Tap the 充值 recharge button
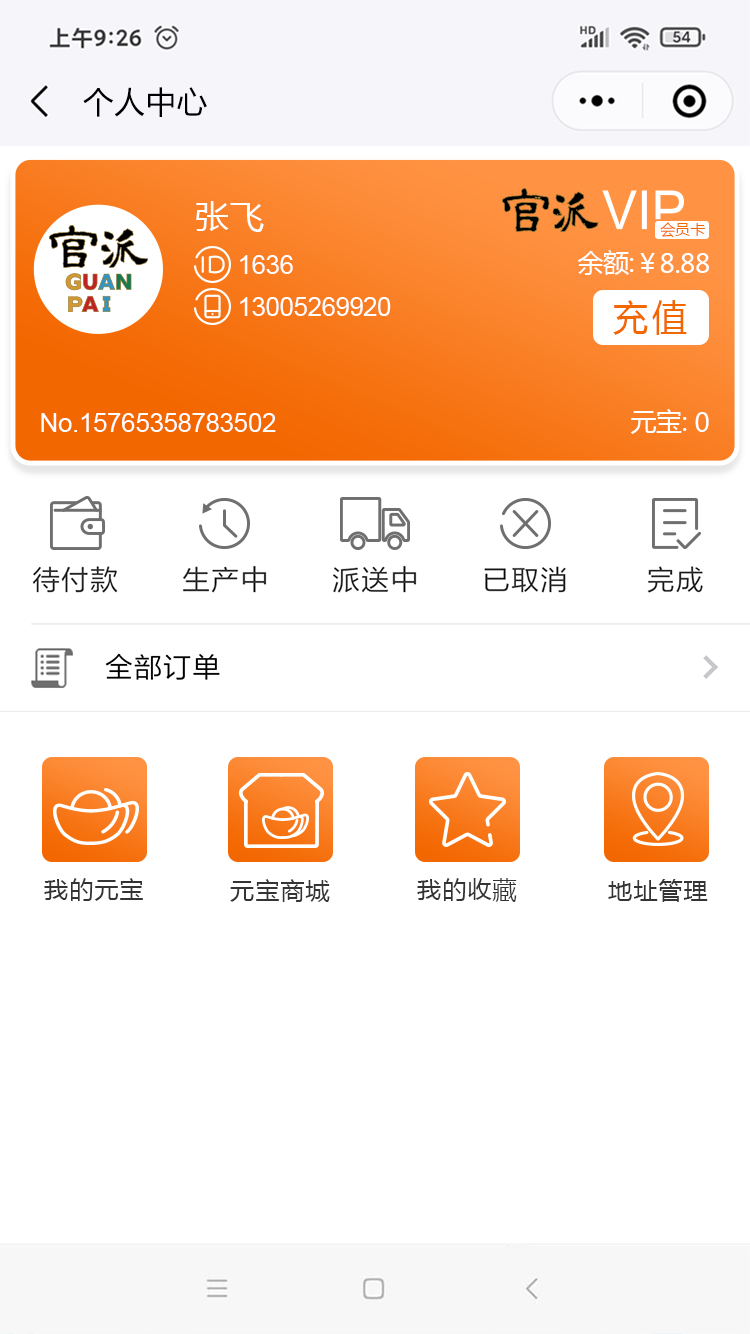The width and height of the screenshot is (750, 1334). coord(650,318)
